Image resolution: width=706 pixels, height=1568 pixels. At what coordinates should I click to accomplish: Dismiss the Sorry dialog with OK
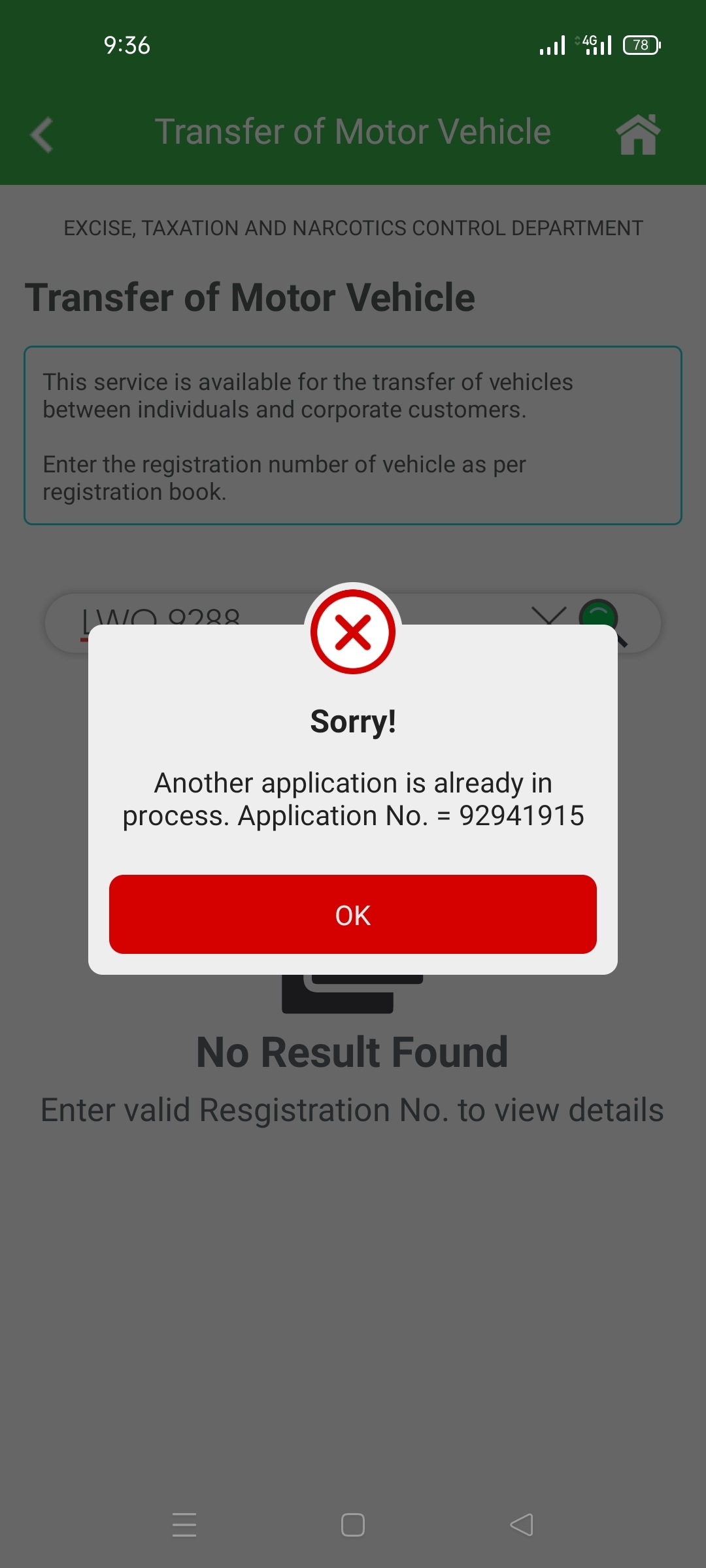(353, 915)
